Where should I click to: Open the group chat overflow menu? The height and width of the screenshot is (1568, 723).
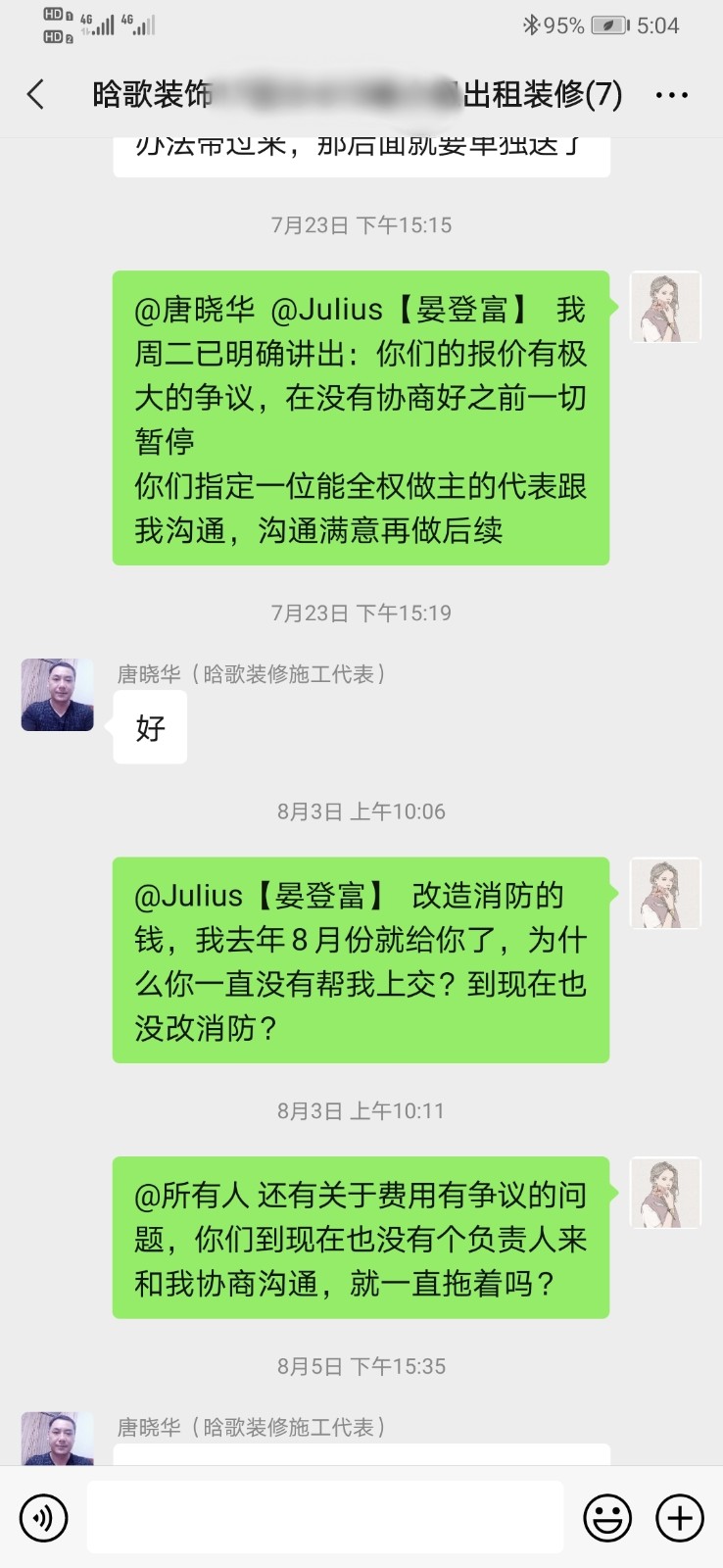point(671,95)
